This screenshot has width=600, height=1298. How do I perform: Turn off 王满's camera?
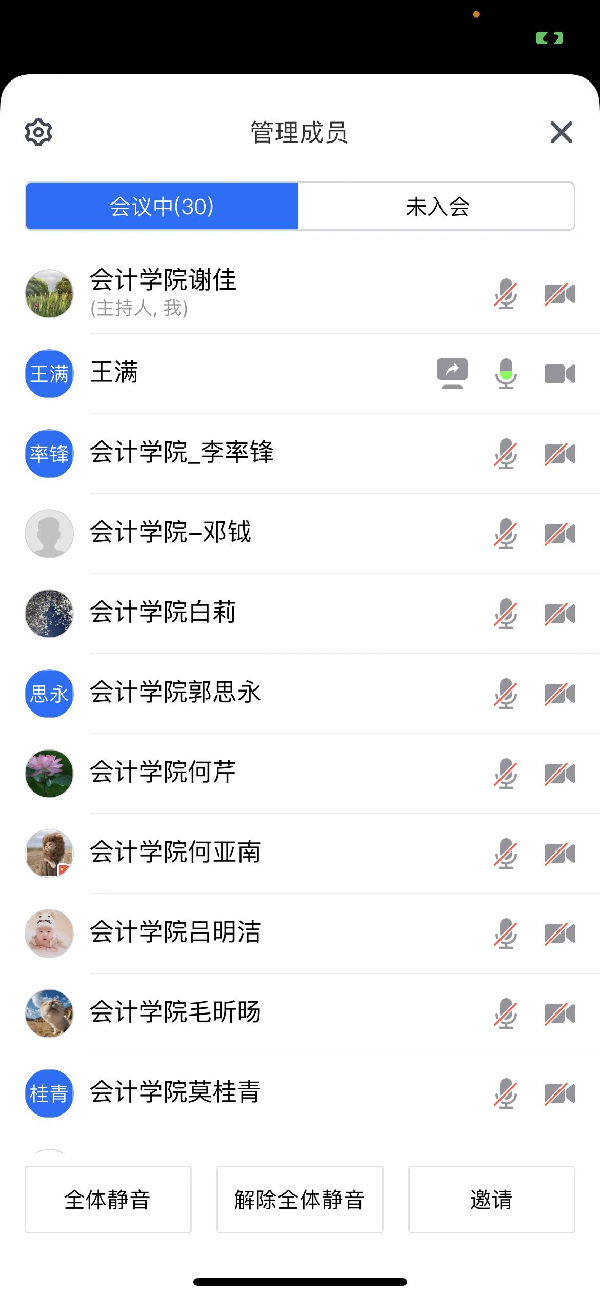(x=559, y=373)
